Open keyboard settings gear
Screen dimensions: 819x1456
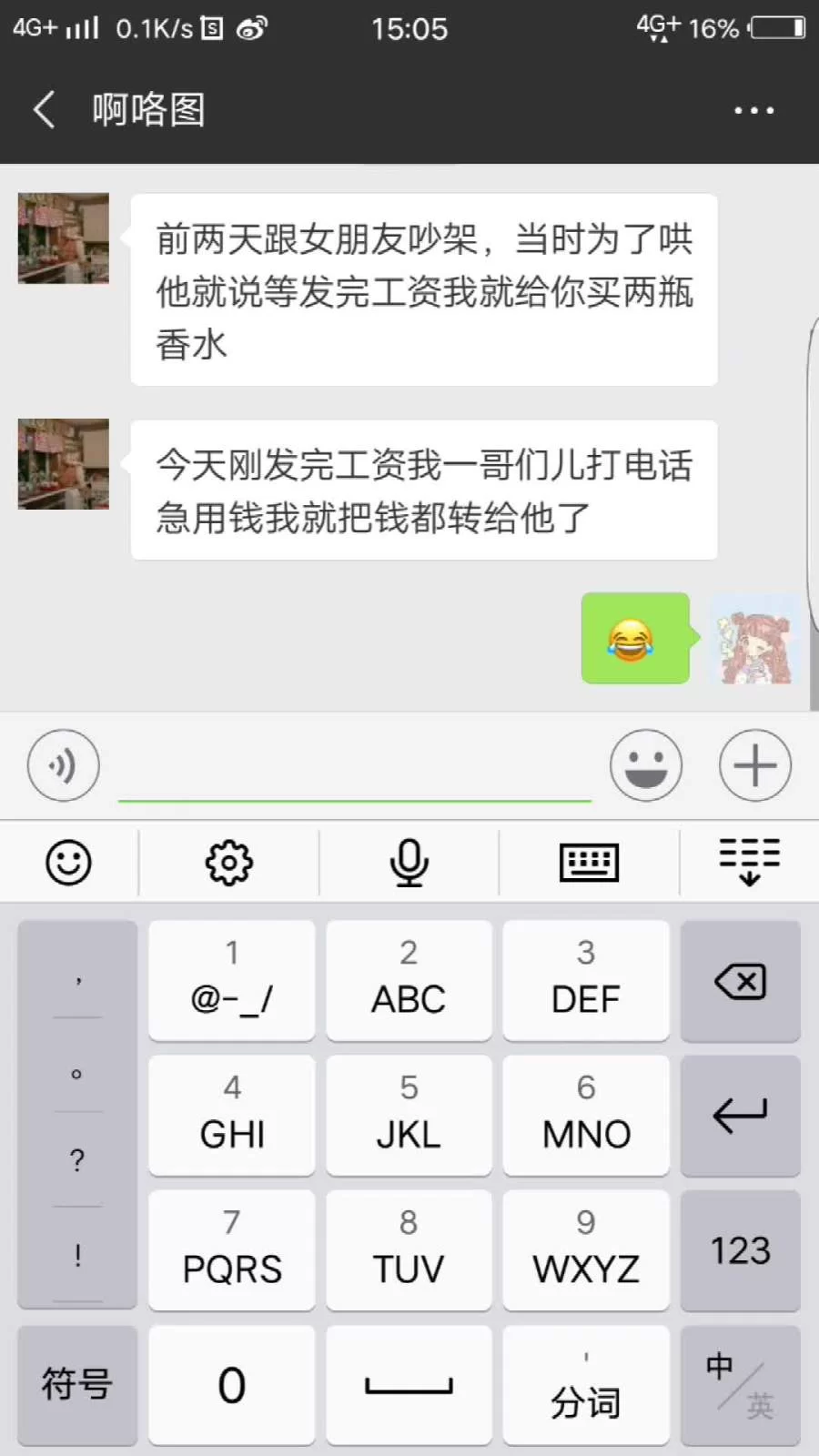point(228,862)
